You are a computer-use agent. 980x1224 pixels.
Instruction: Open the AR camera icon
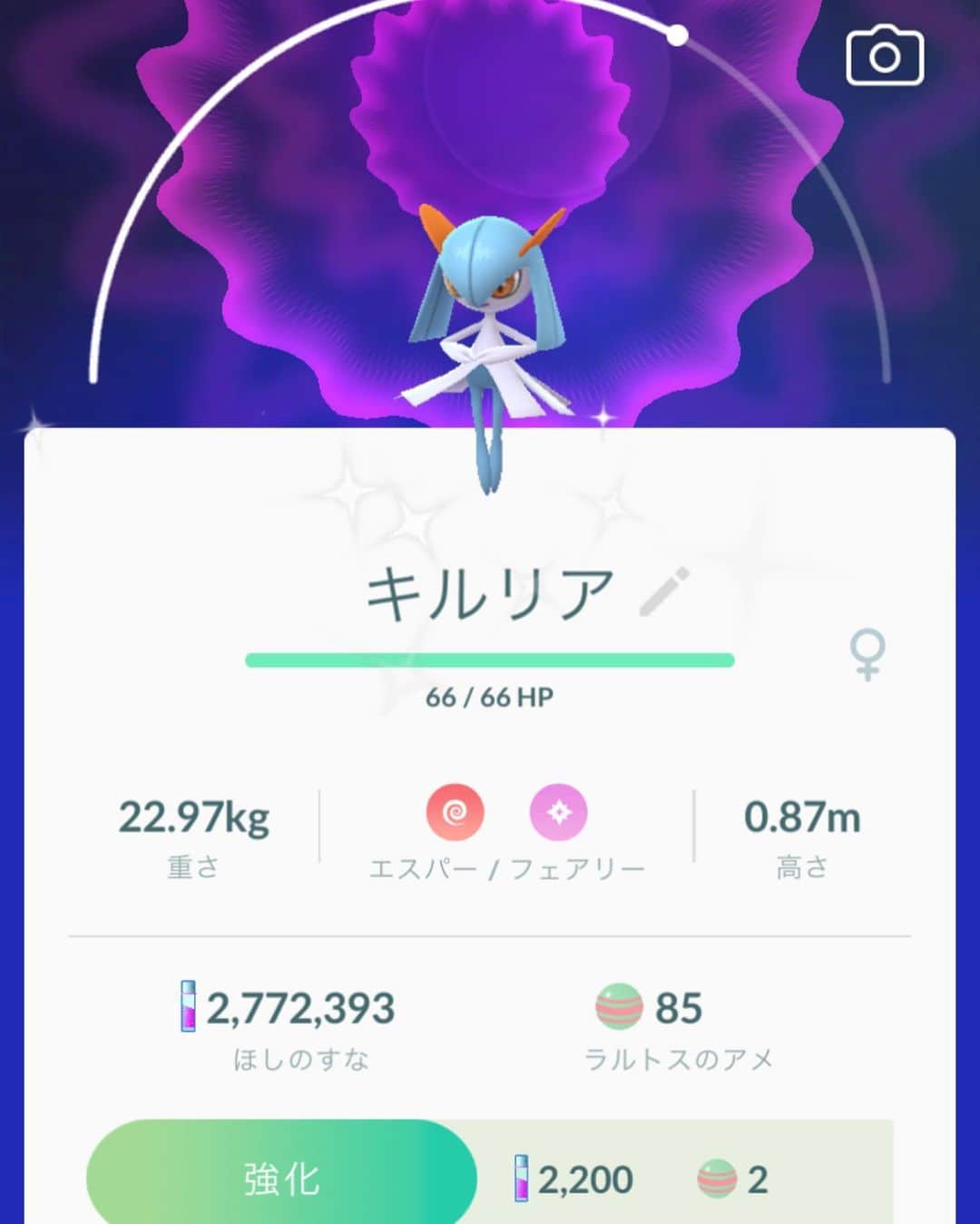coord(884,57)
